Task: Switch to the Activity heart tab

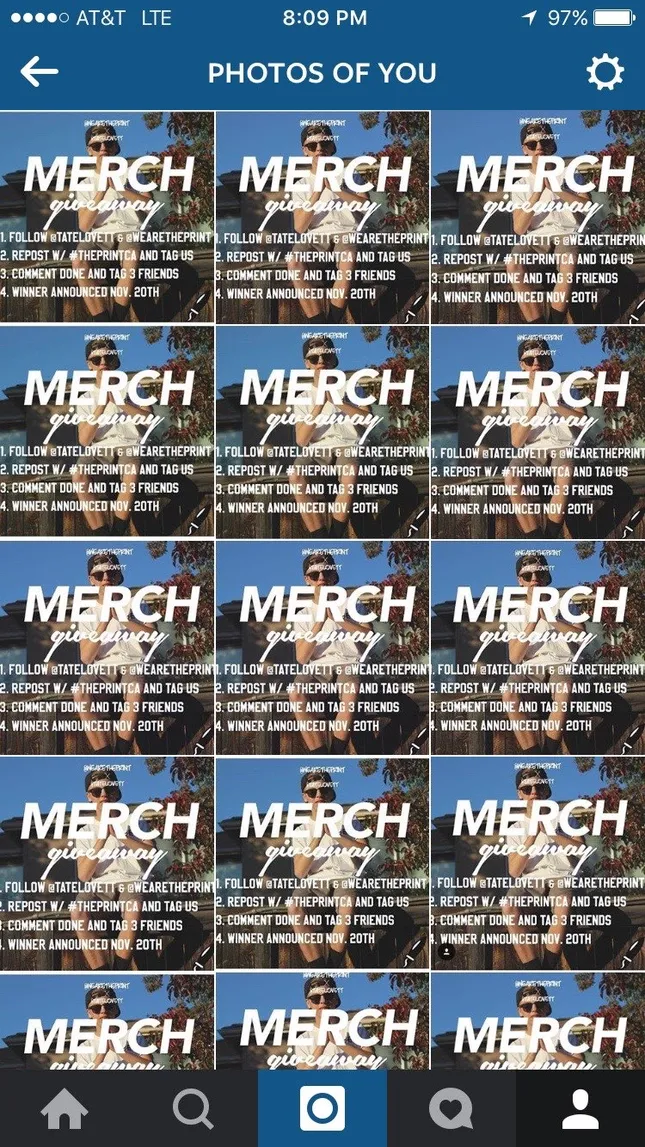Action: point(451,1109)
